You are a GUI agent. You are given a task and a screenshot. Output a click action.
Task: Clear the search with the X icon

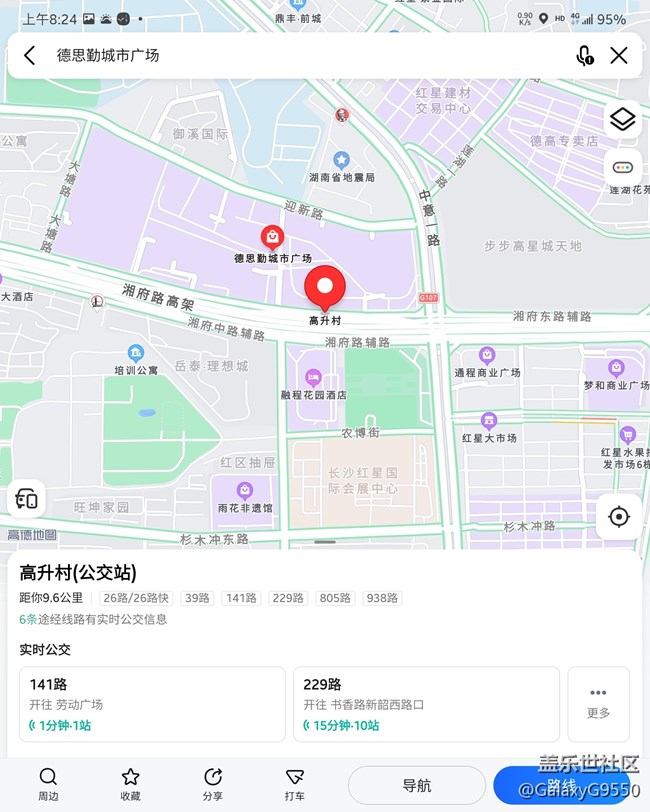coord(619,56)
